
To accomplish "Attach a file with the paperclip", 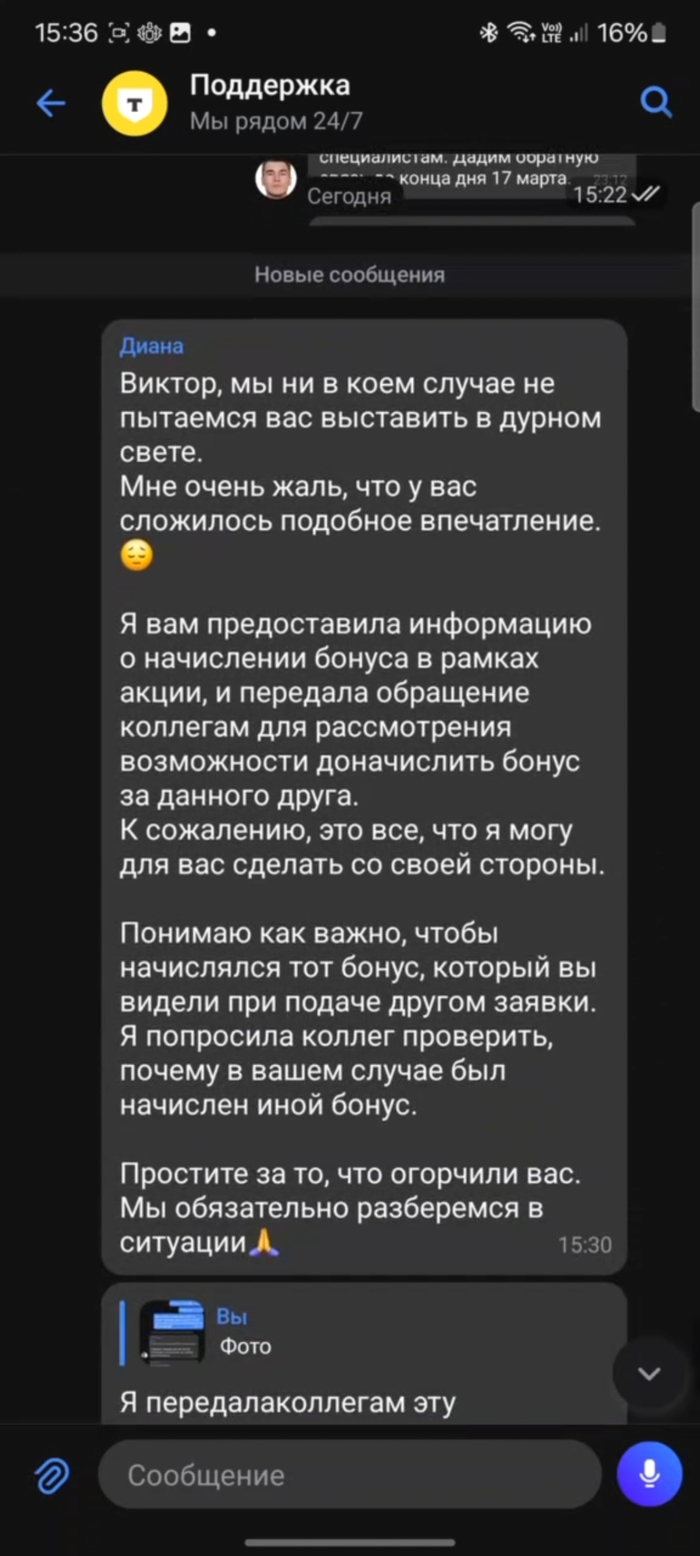I will coord(52,1475).
